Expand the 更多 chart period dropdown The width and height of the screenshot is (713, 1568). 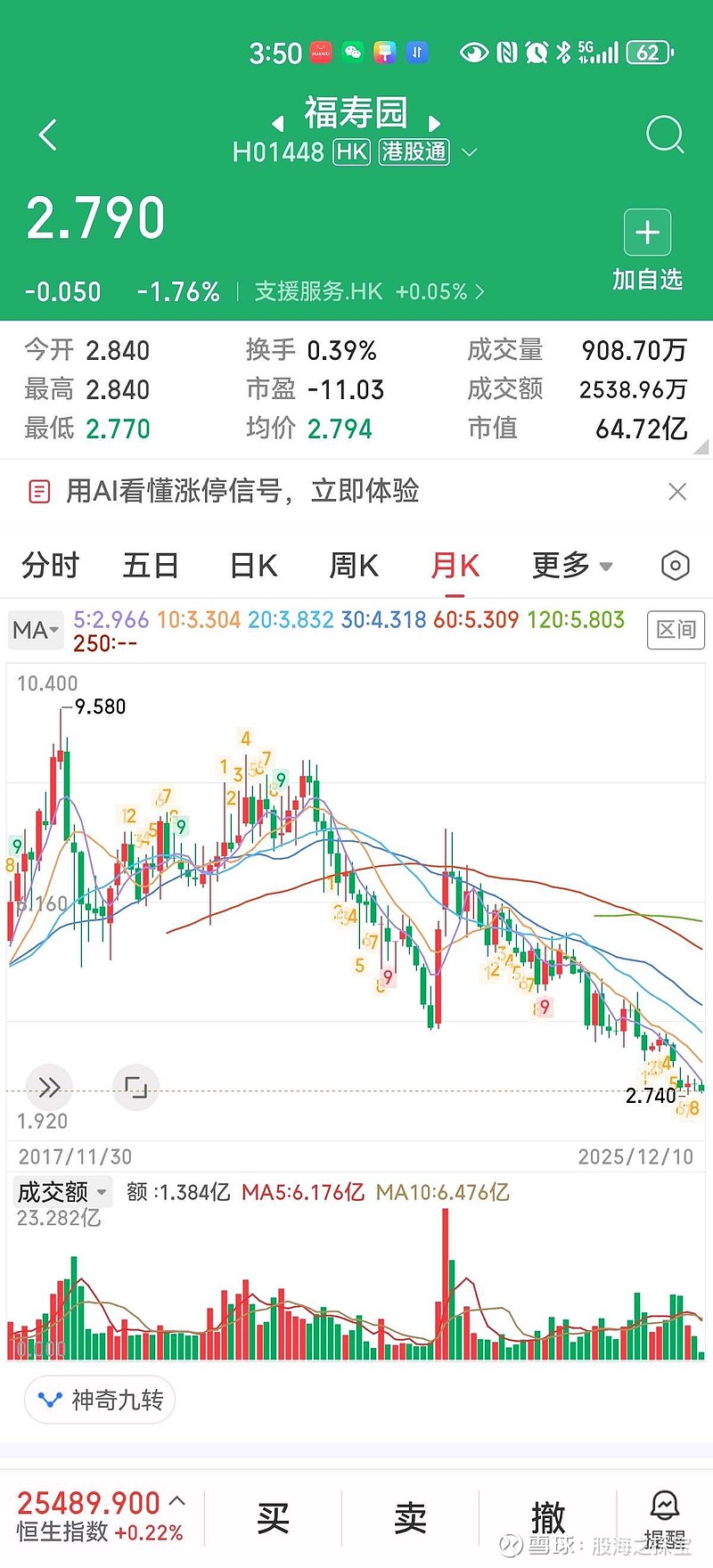(571, 566)
